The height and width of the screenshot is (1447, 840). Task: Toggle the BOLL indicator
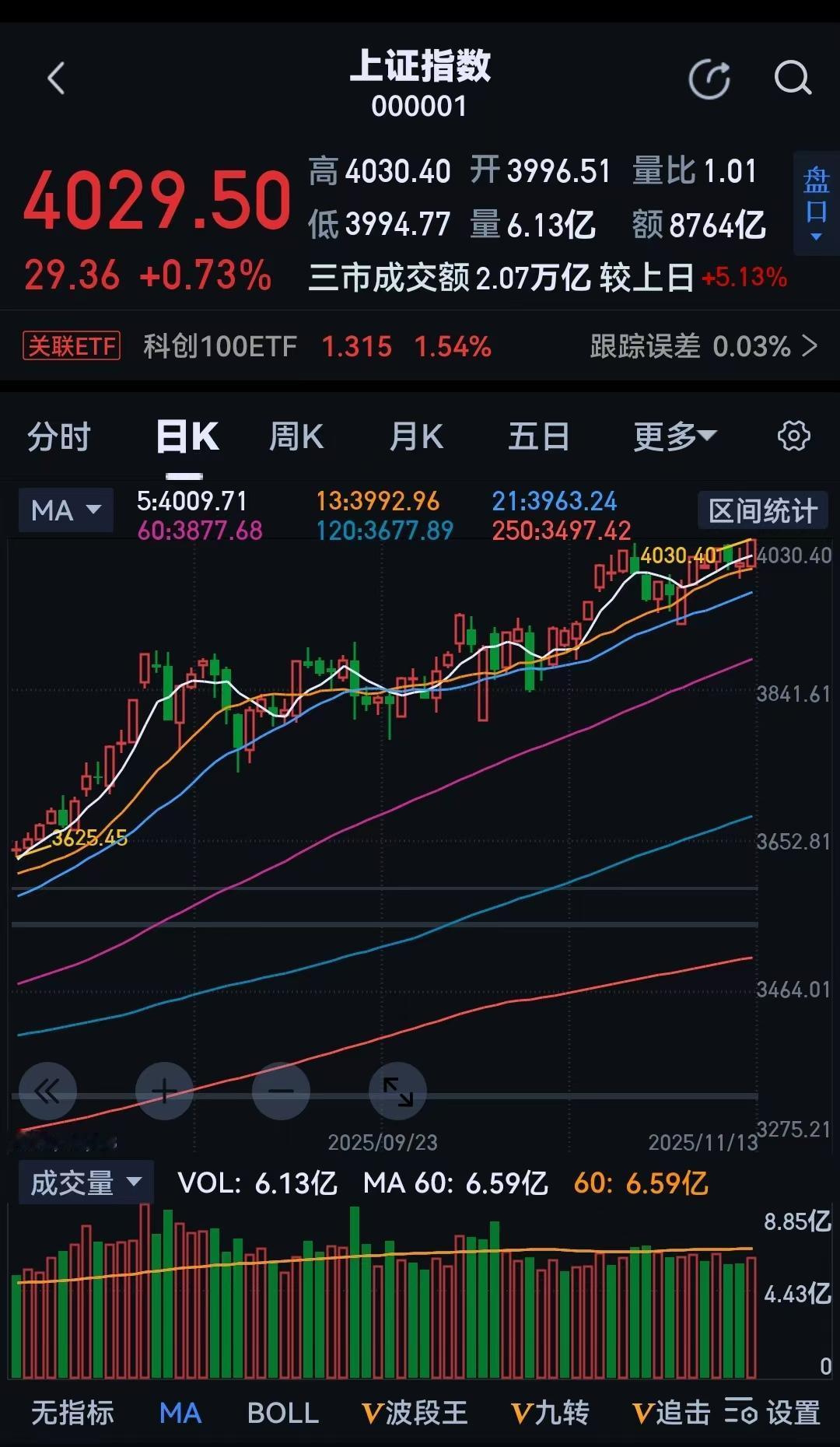pyautogui.click(x=282, y=1413)
